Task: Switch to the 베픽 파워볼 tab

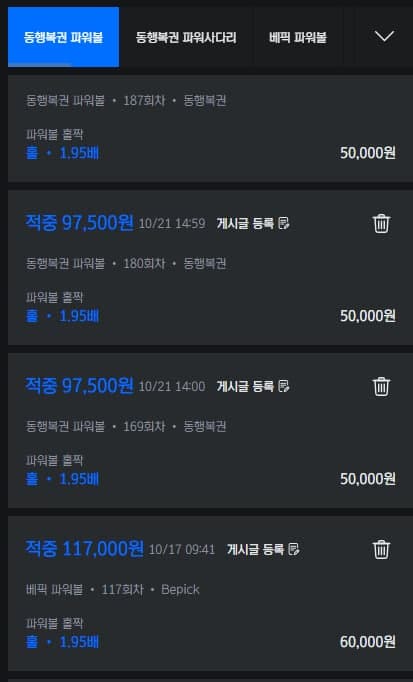Action: pyautogui.click(x=298, y=37)
